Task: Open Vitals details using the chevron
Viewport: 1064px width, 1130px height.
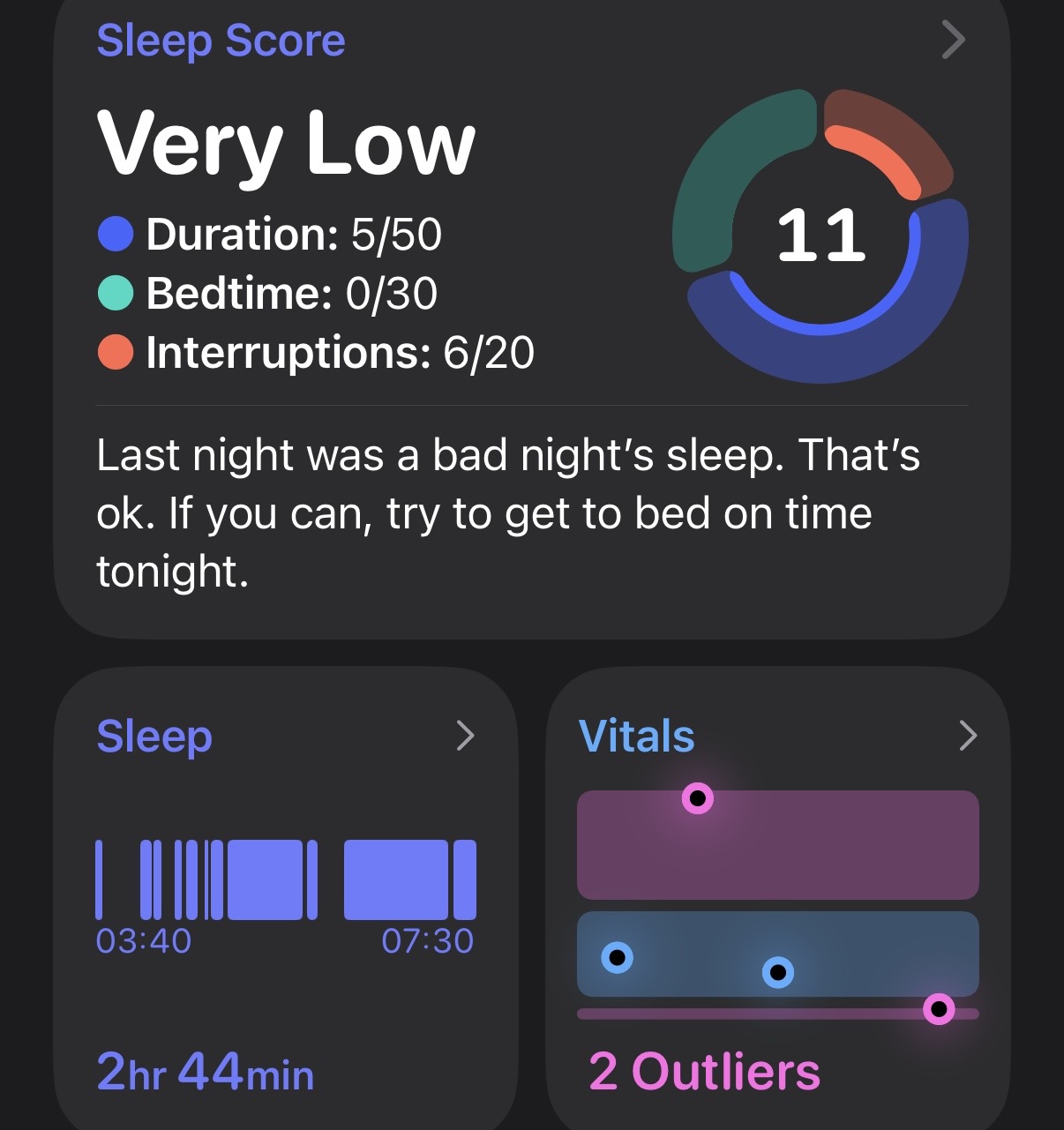Action: click(x=968, y=736)
